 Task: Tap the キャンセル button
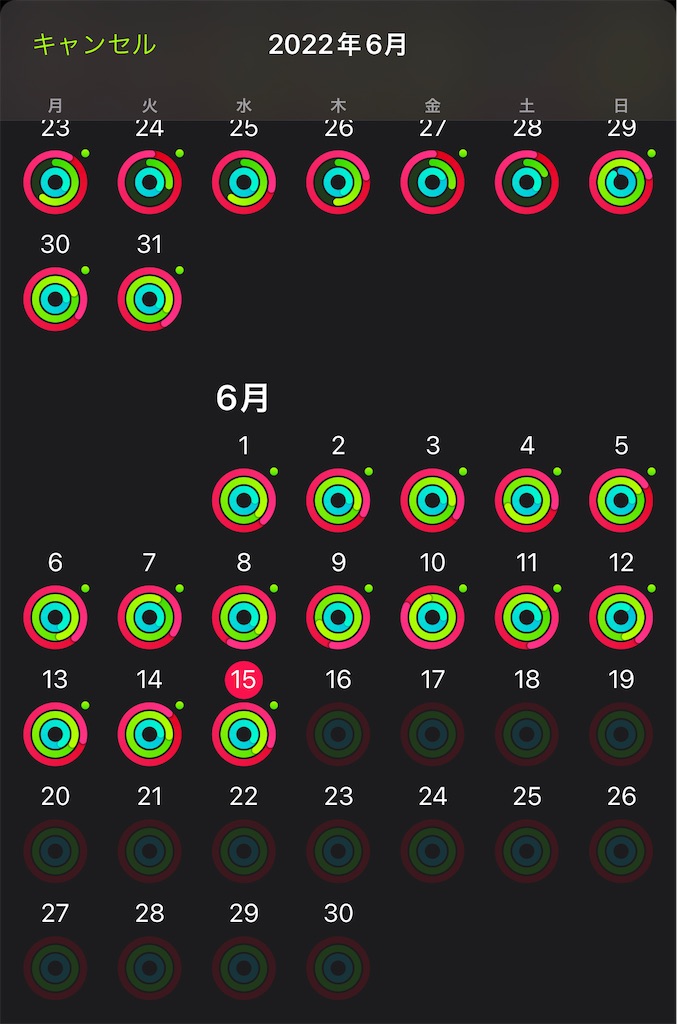[94, 45]
